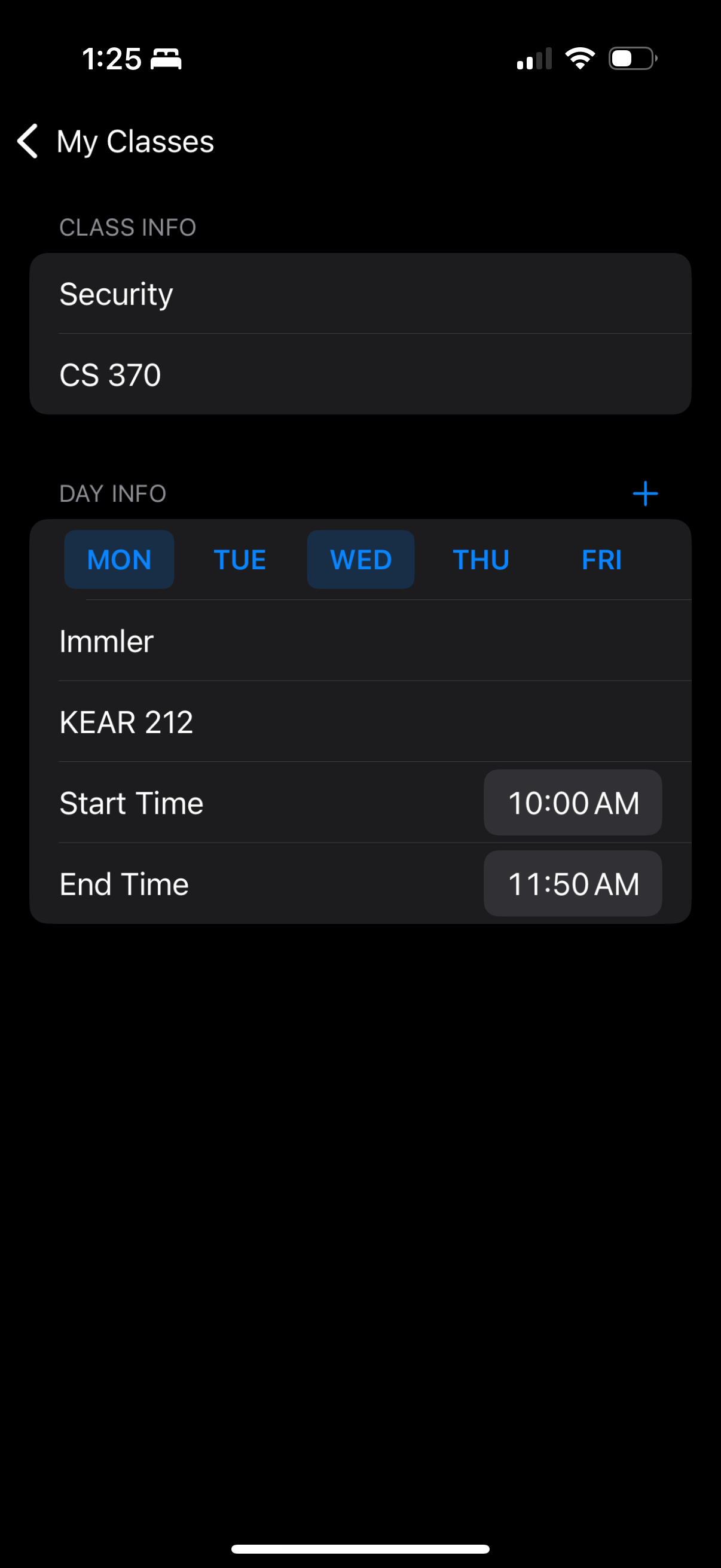The image size is (721, 1568).
Task: Toggle Wednesday off in the day selector
Action: click(x=360, y=559)
